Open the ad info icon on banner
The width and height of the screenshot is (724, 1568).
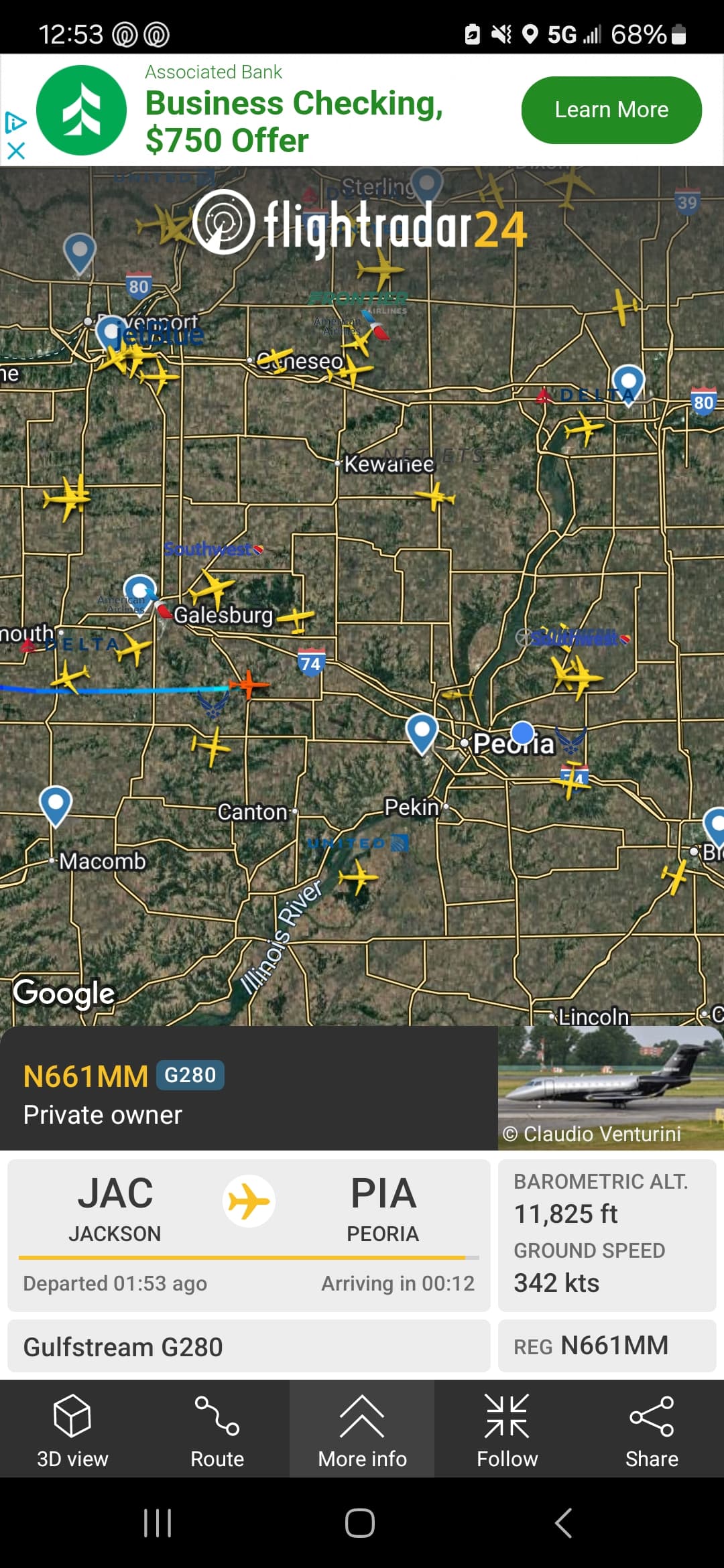[x=15, y=122]
